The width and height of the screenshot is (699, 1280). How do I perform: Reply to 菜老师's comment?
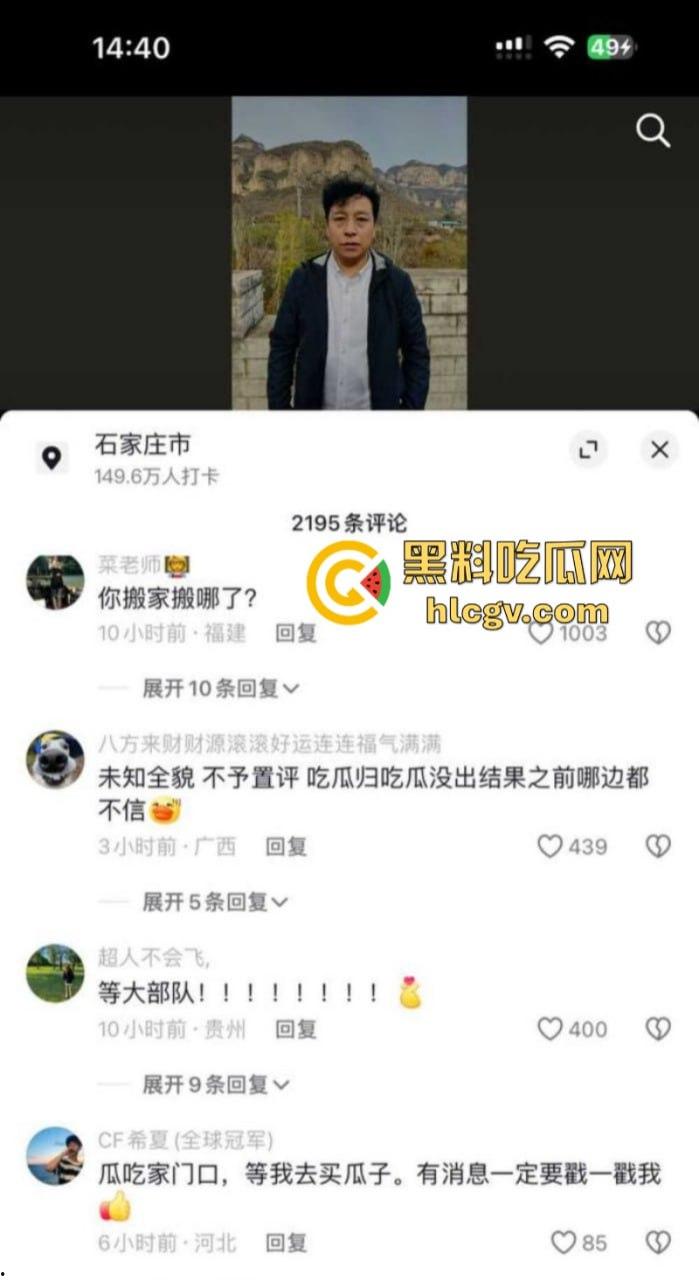click(x=295, y=633)
